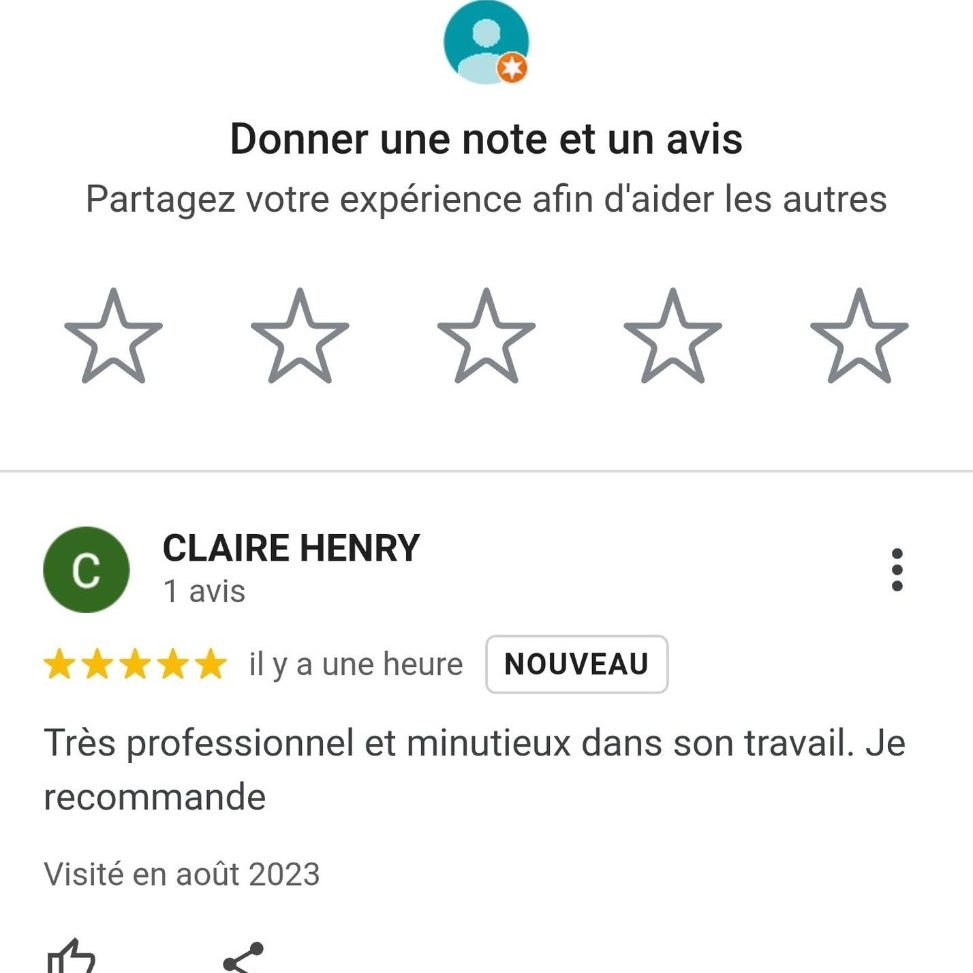The image size is (973, 973).
Task: Choose a four-star rating
Action: click(x=672, y=337)
